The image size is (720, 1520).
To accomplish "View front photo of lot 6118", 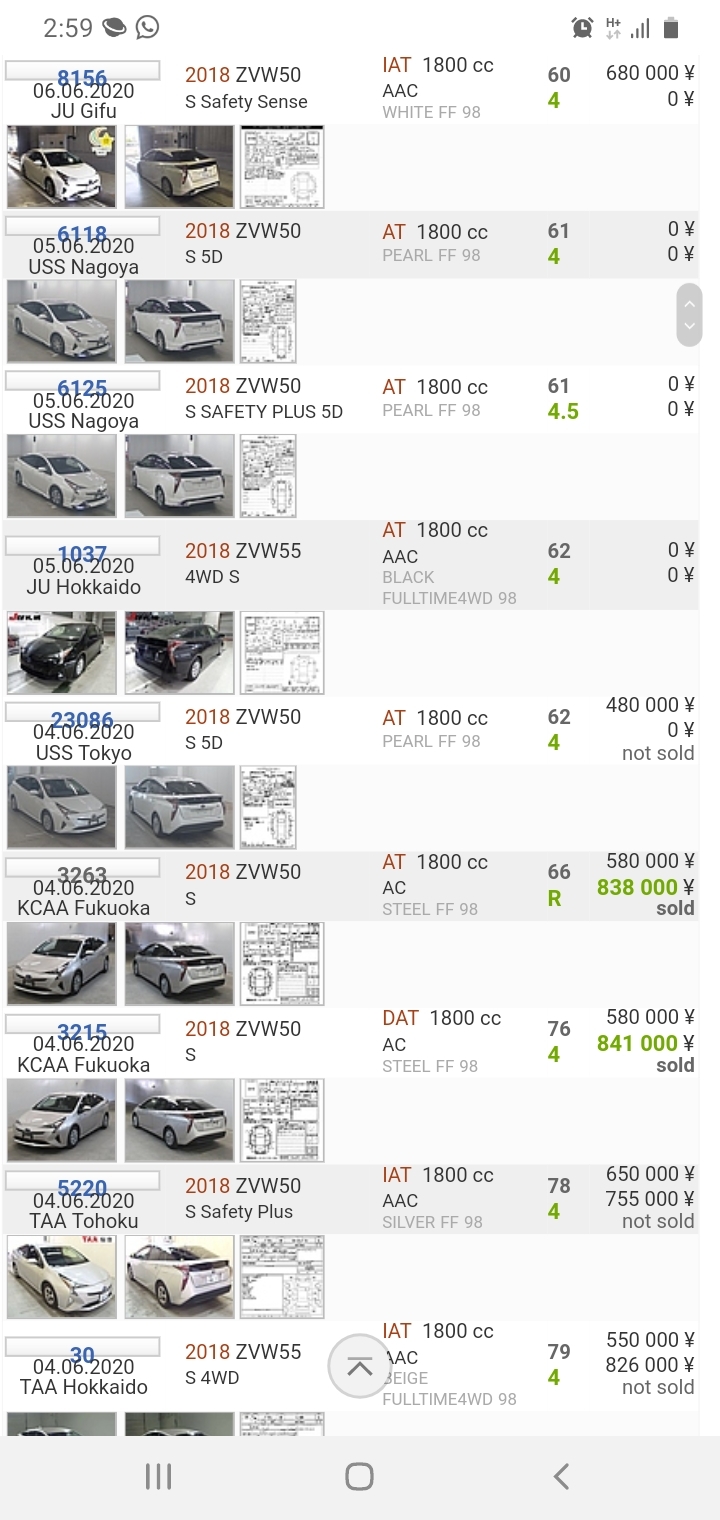I will 62,322.
